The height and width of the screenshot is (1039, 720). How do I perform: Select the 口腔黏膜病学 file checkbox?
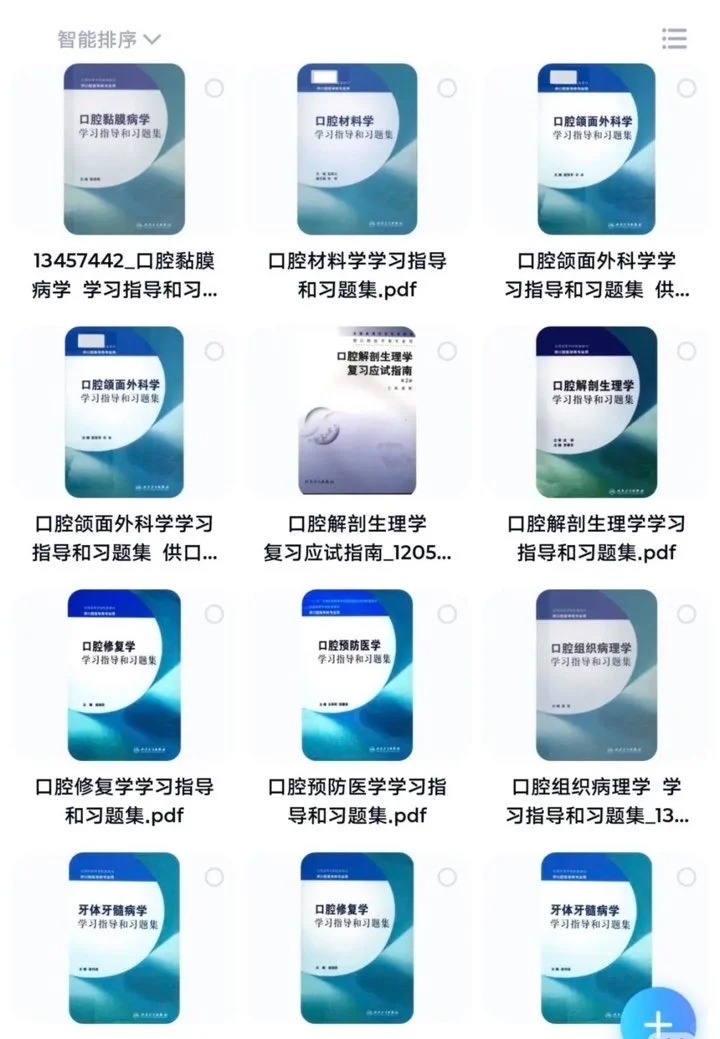point(214,88)
